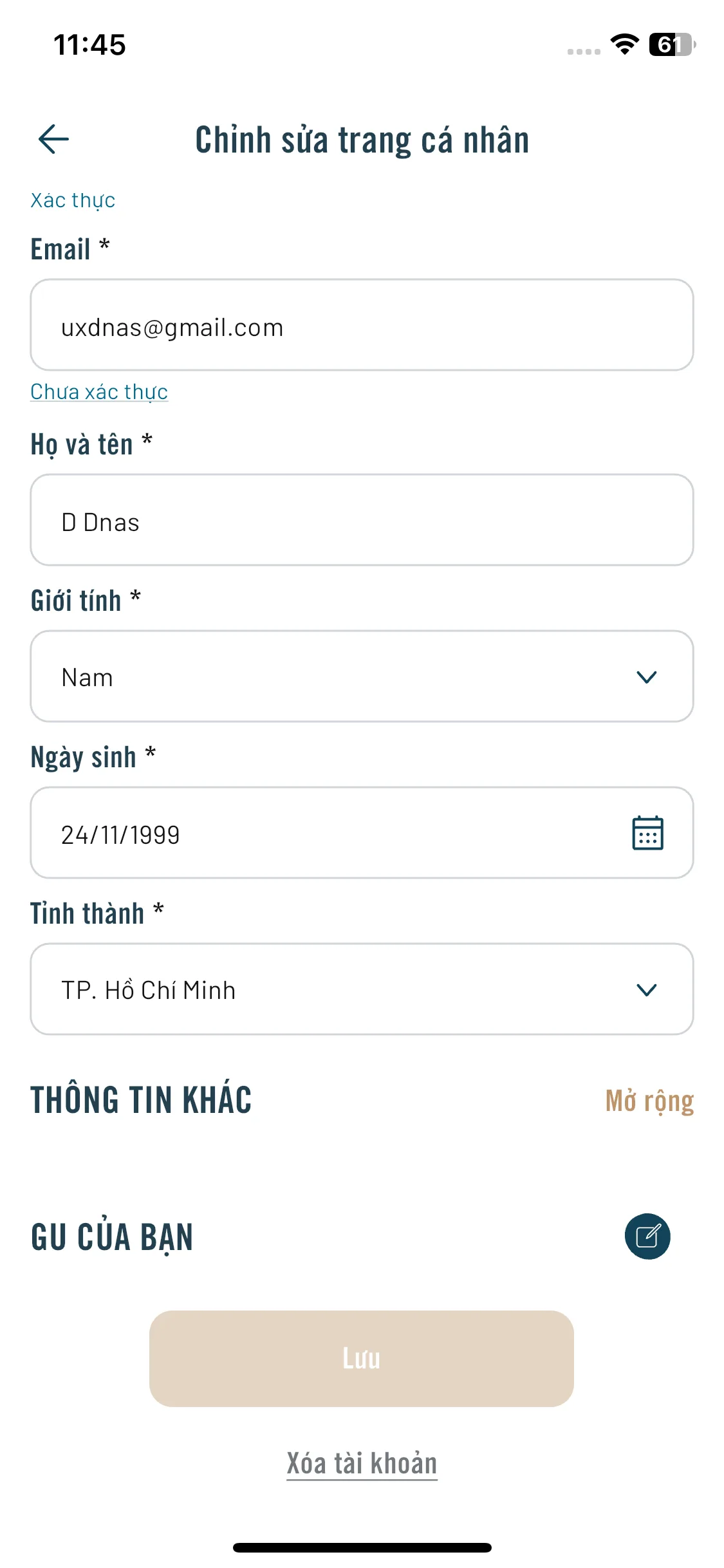Image resolution: width=724 pixels, height=1568 pixels.
Task: Tap the Lưu button
Action: click(362, 1358)
